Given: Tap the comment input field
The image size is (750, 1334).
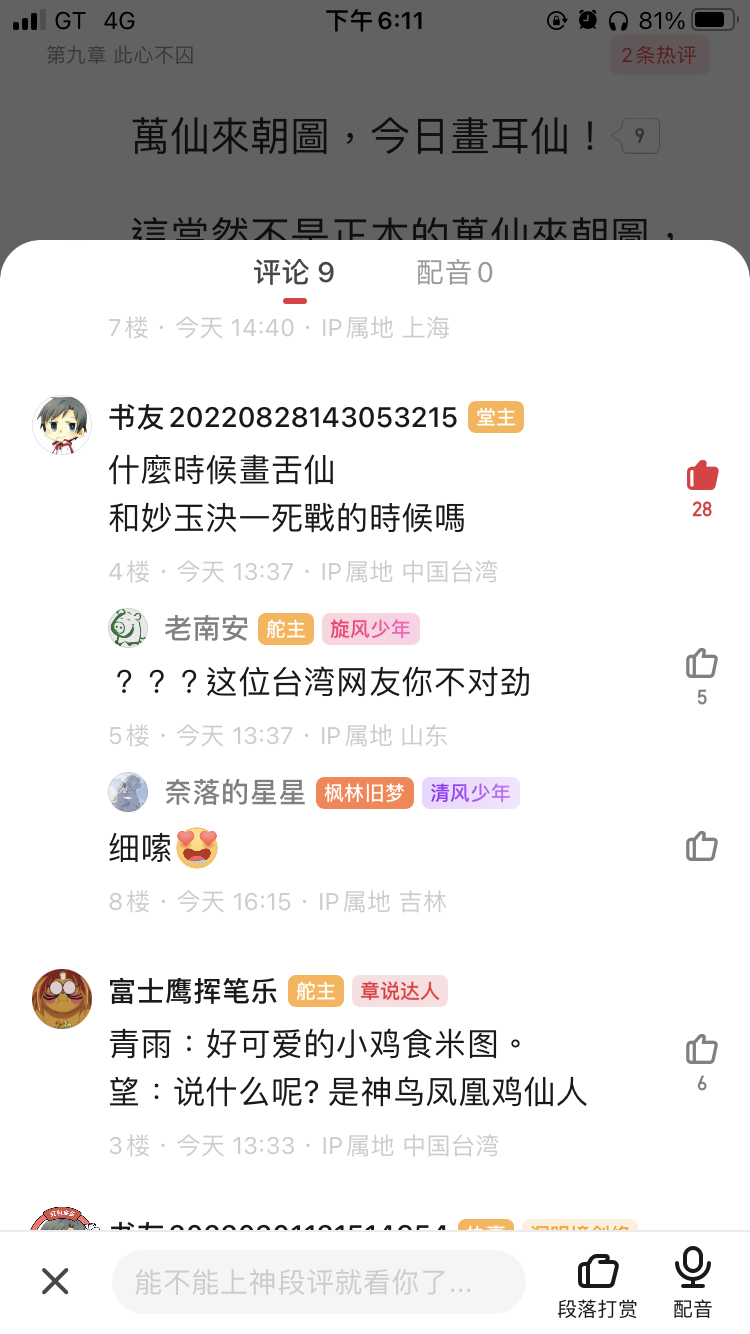Looking at the screenshot, I should click(318, 1281).
